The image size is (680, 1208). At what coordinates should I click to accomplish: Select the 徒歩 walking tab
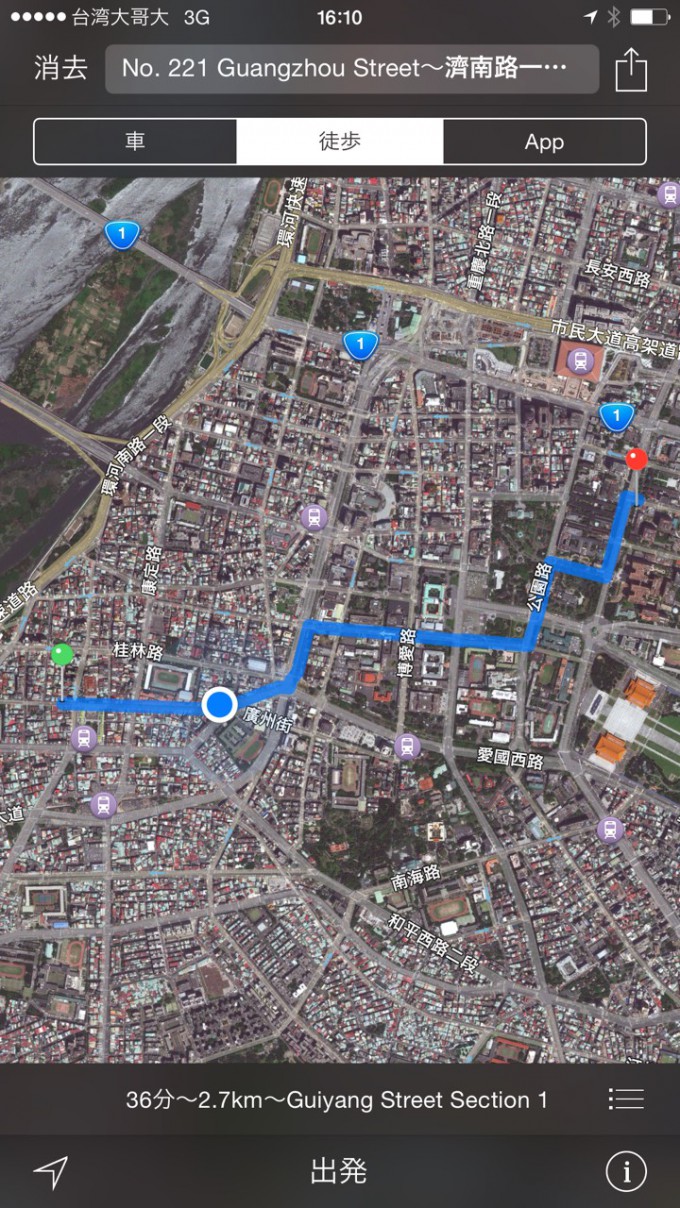340,142
